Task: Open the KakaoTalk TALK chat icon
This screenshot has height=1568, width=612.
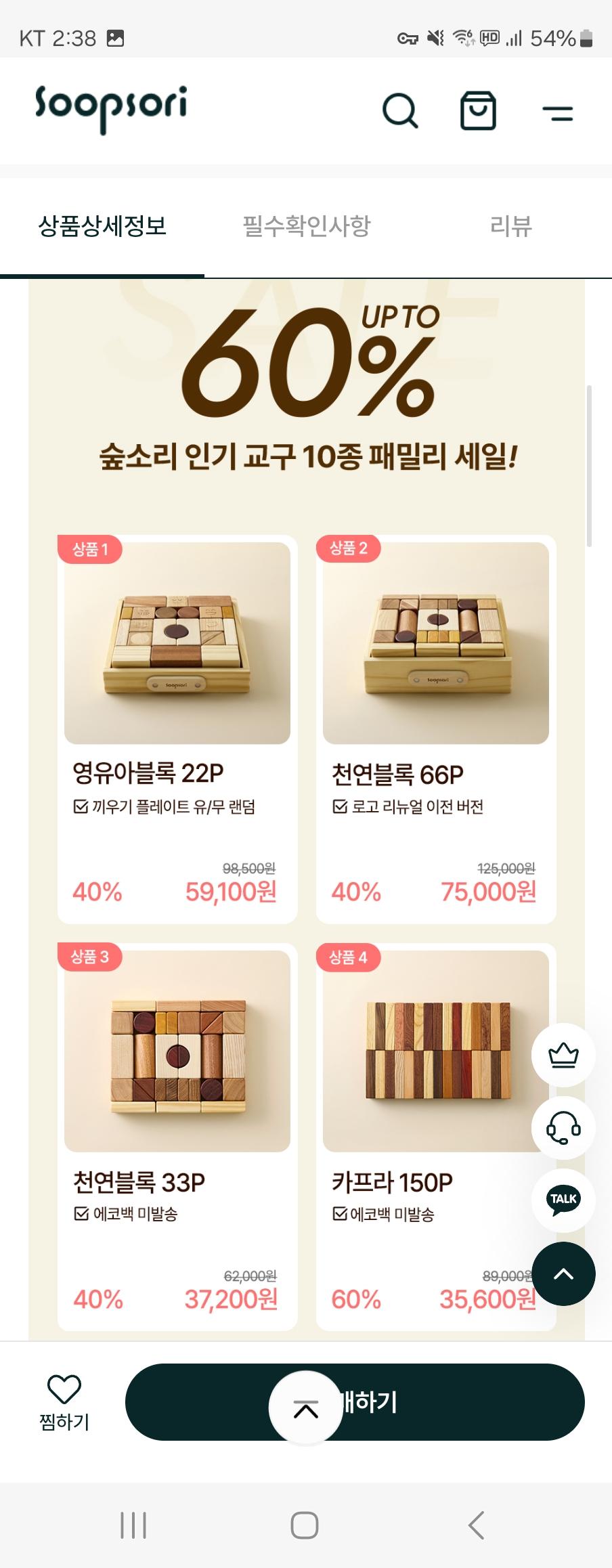Action: (x=563, y=1199)
